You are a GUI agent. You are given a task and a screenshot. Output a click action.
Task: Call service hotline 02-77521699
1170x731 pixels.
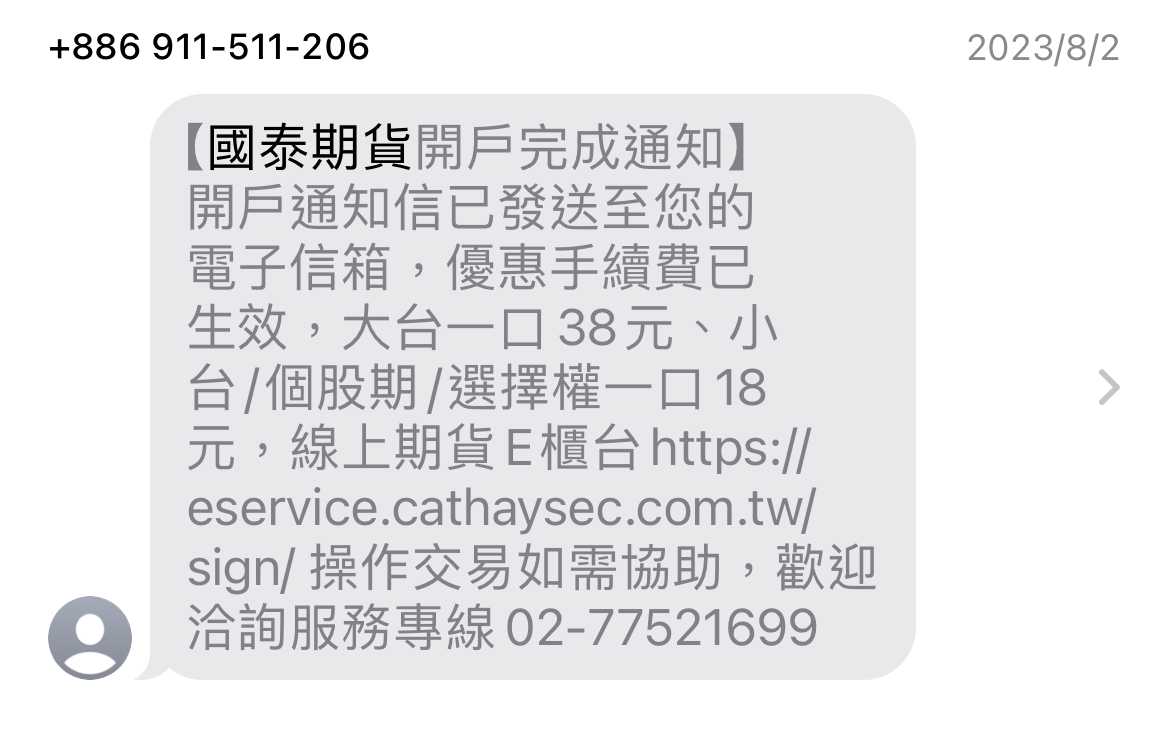click(x=661, y=629)
